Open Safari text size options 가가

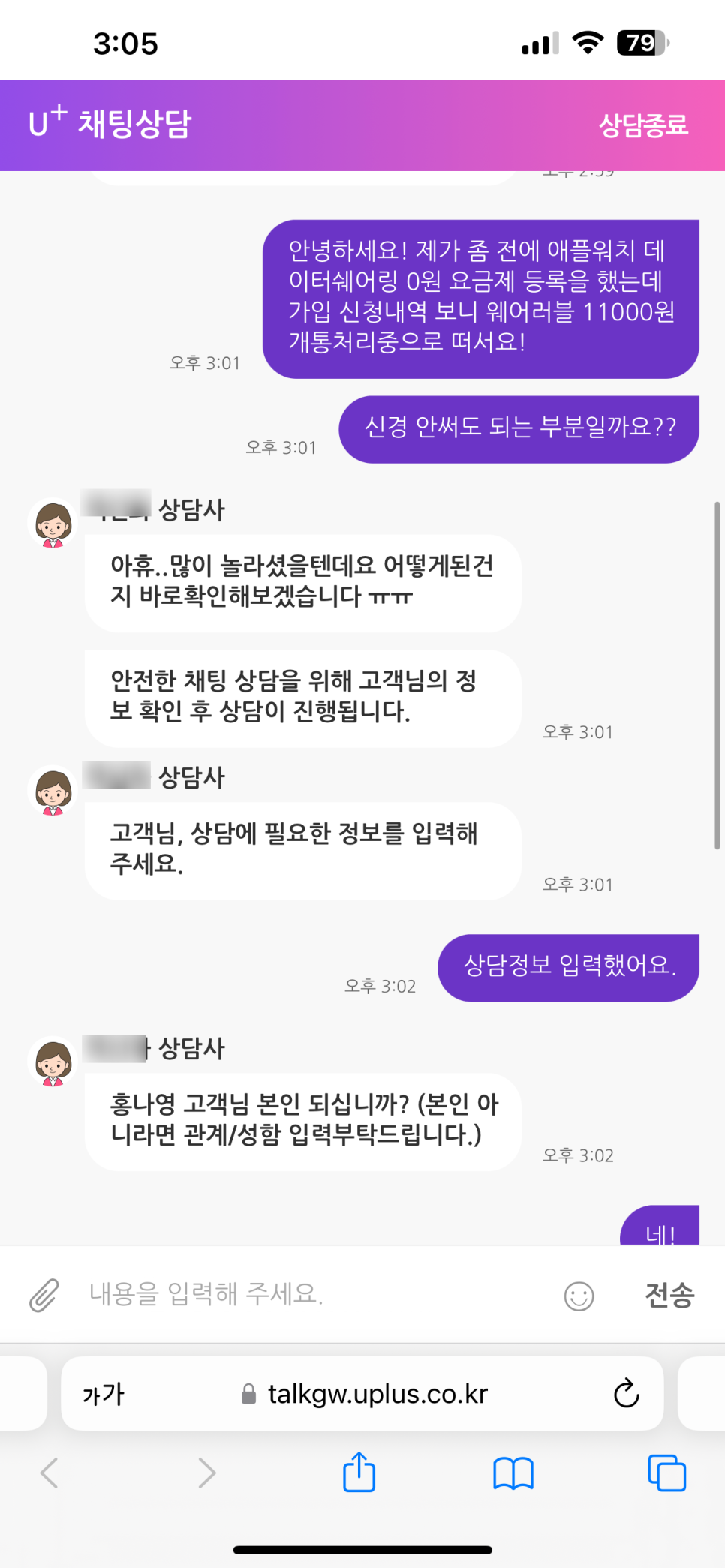[x=103, y=1395]
